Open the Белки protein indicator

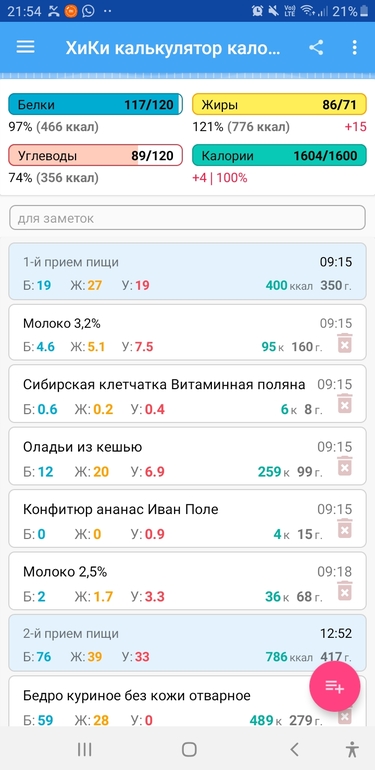95,105
